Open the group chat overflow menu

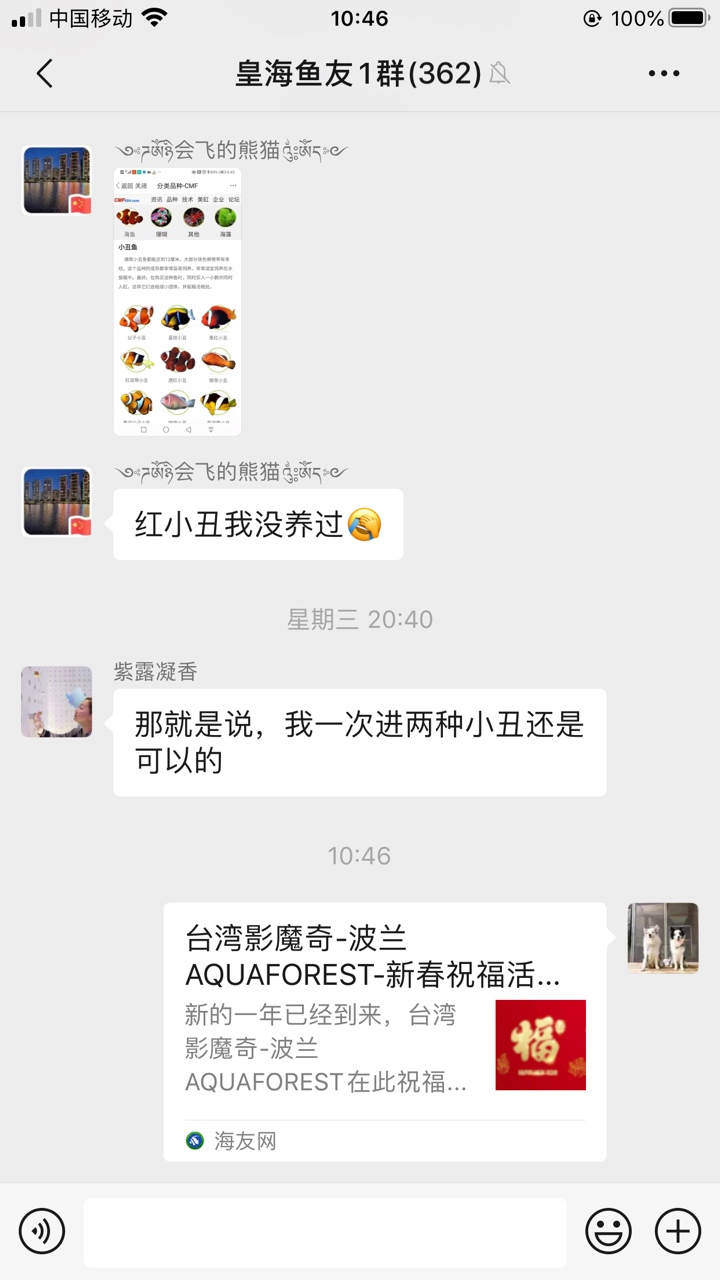click(x=664, y=74)
